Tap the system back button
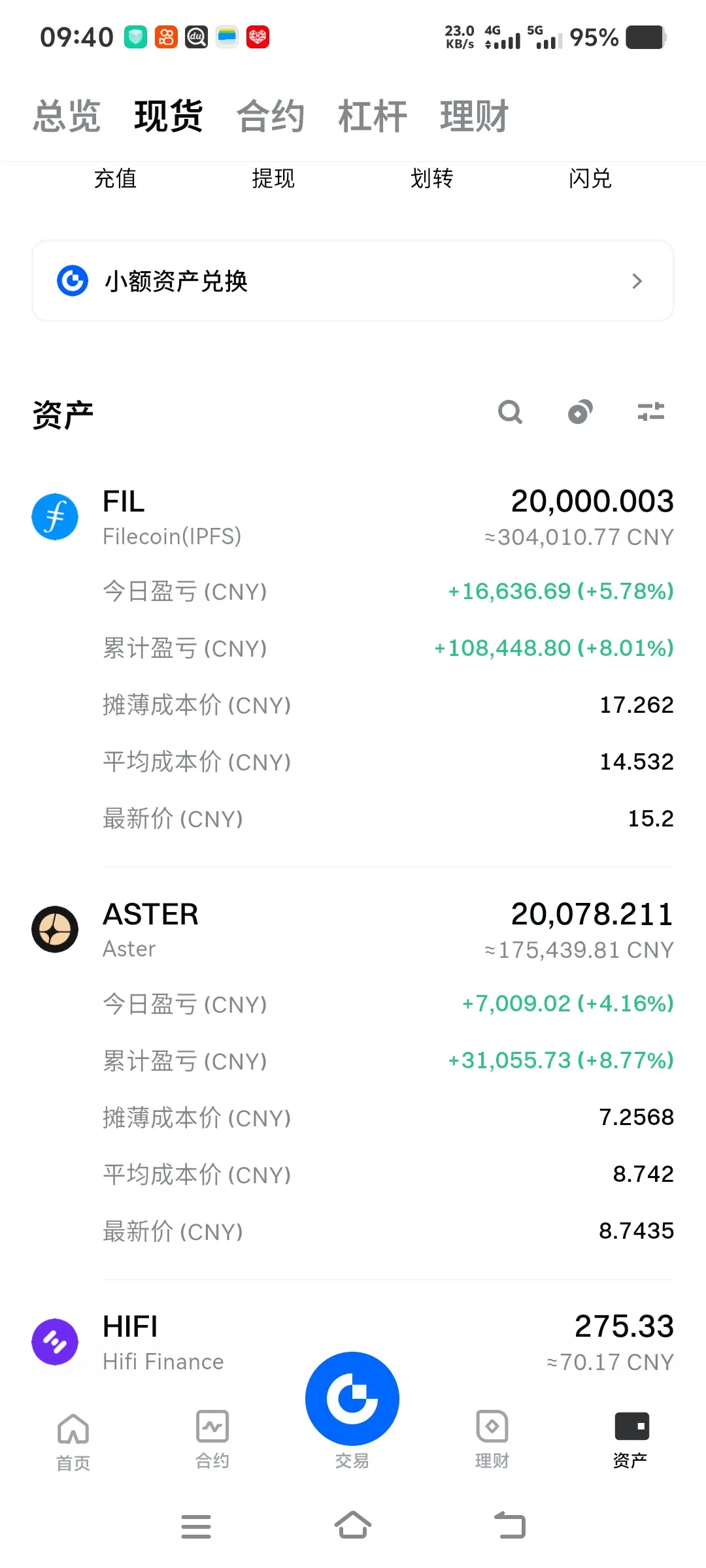 (x=510, y=1526)
